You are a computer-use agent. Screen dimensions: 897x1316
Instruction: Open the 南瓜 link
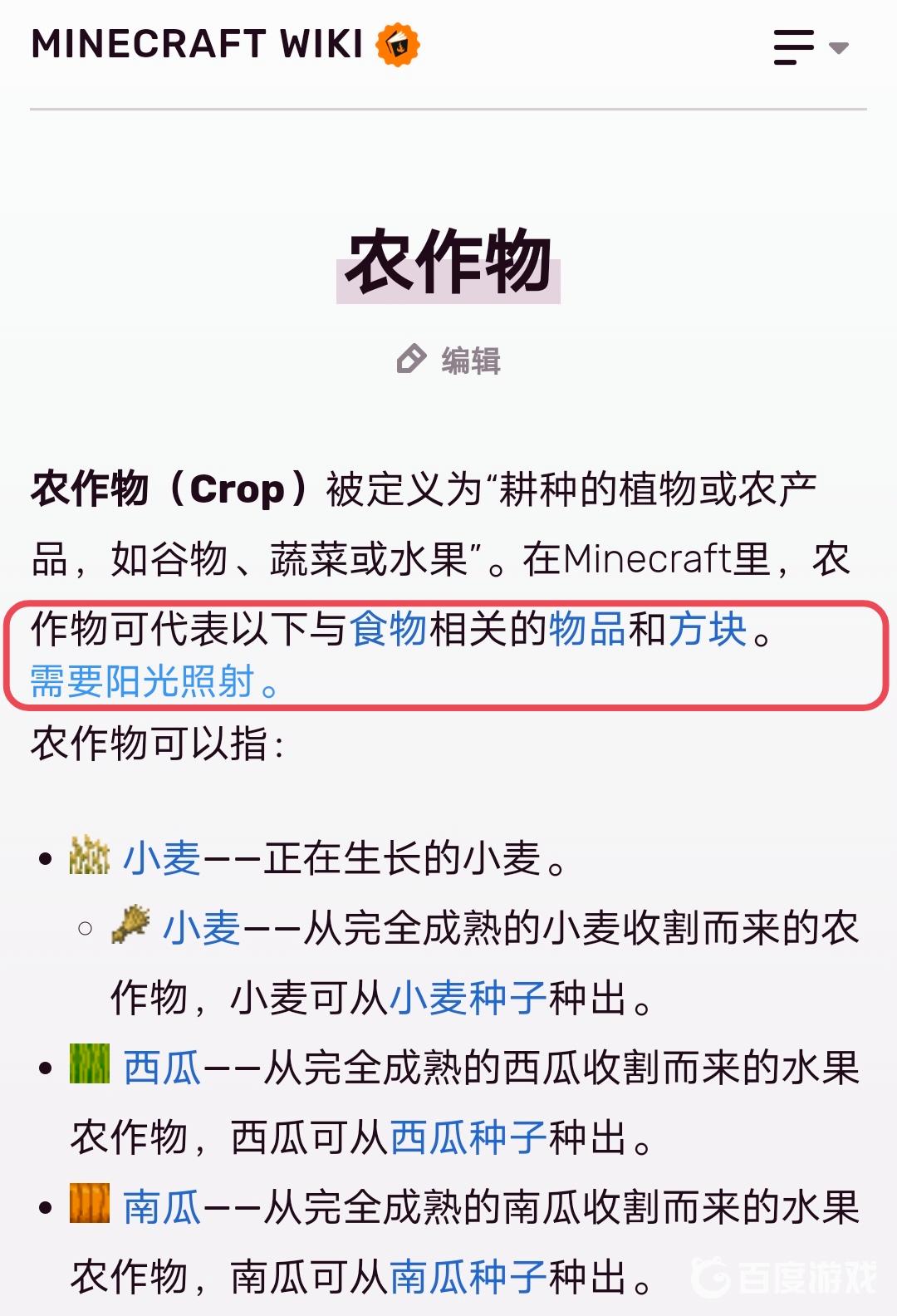tap(162, 1207)
